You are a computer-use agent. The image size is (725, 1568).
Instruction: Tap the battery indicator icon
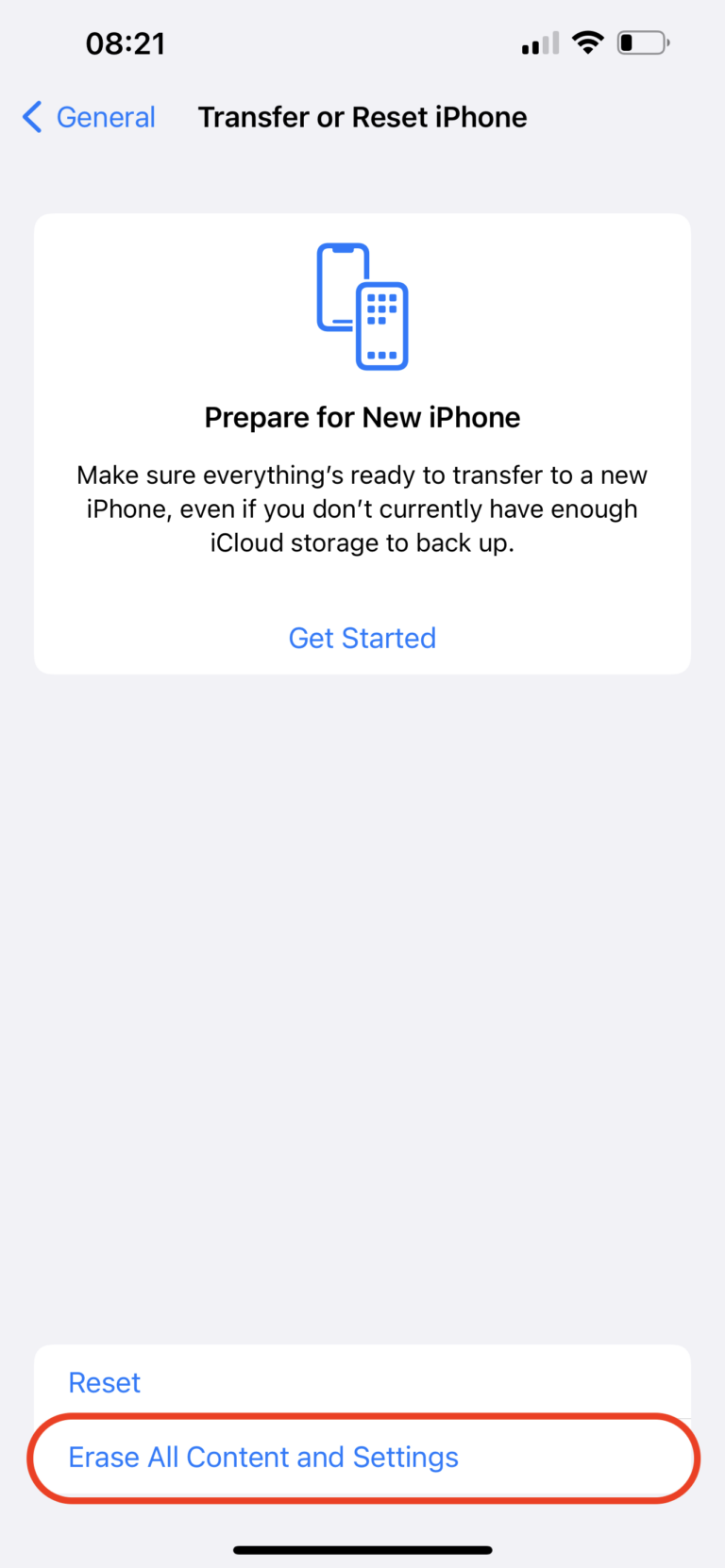pyautogui.click(x=643, y=42)
